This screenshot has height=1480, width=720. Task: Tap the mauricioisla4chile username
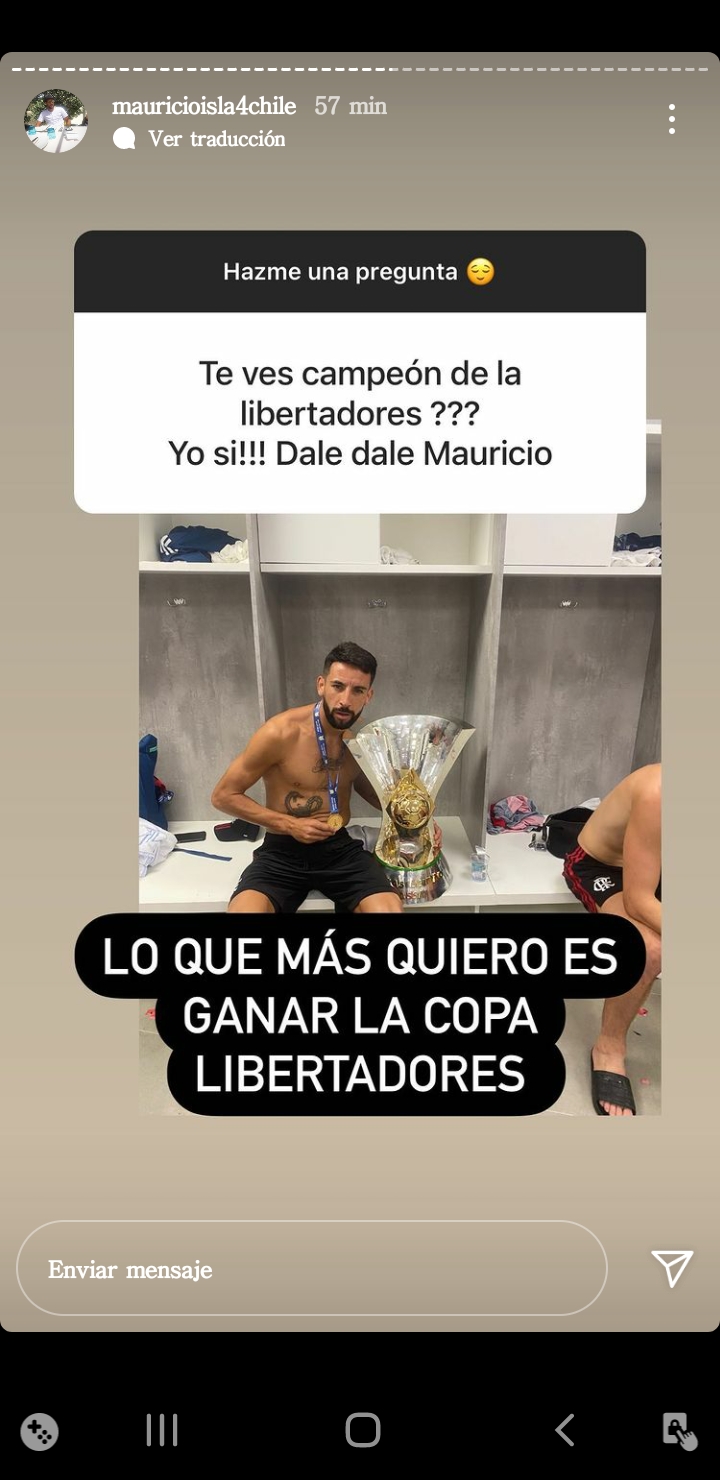coord(204,106)
